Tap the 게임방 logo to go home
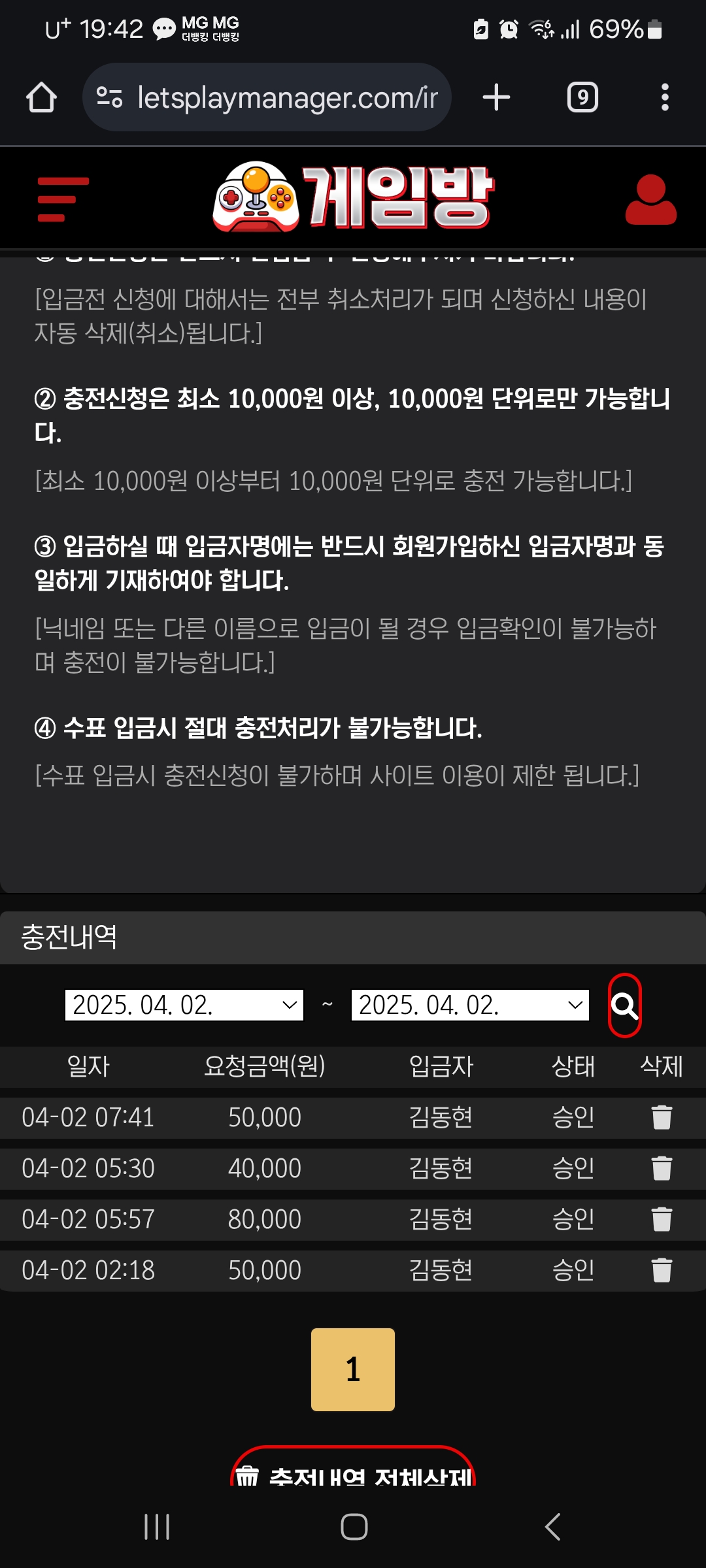The width and height of the screenshot is (706, 1568). click(x=353, y=197)
